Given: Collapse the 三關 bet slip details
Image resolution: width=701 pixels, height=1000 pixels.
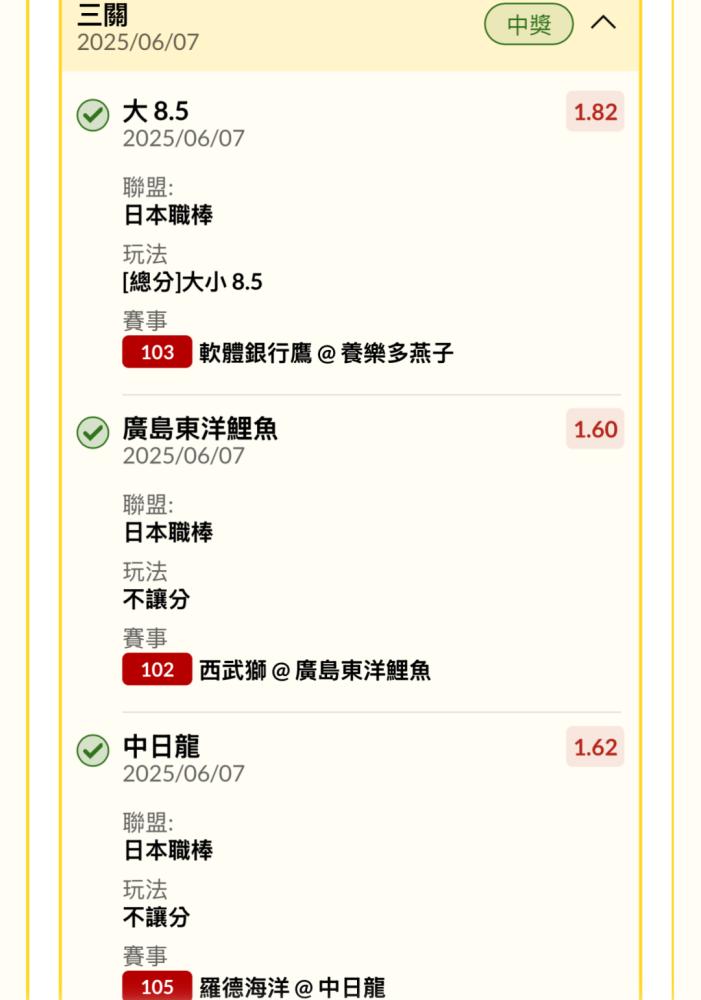Looking at the screenshot, I should click(x=603, y=23).
